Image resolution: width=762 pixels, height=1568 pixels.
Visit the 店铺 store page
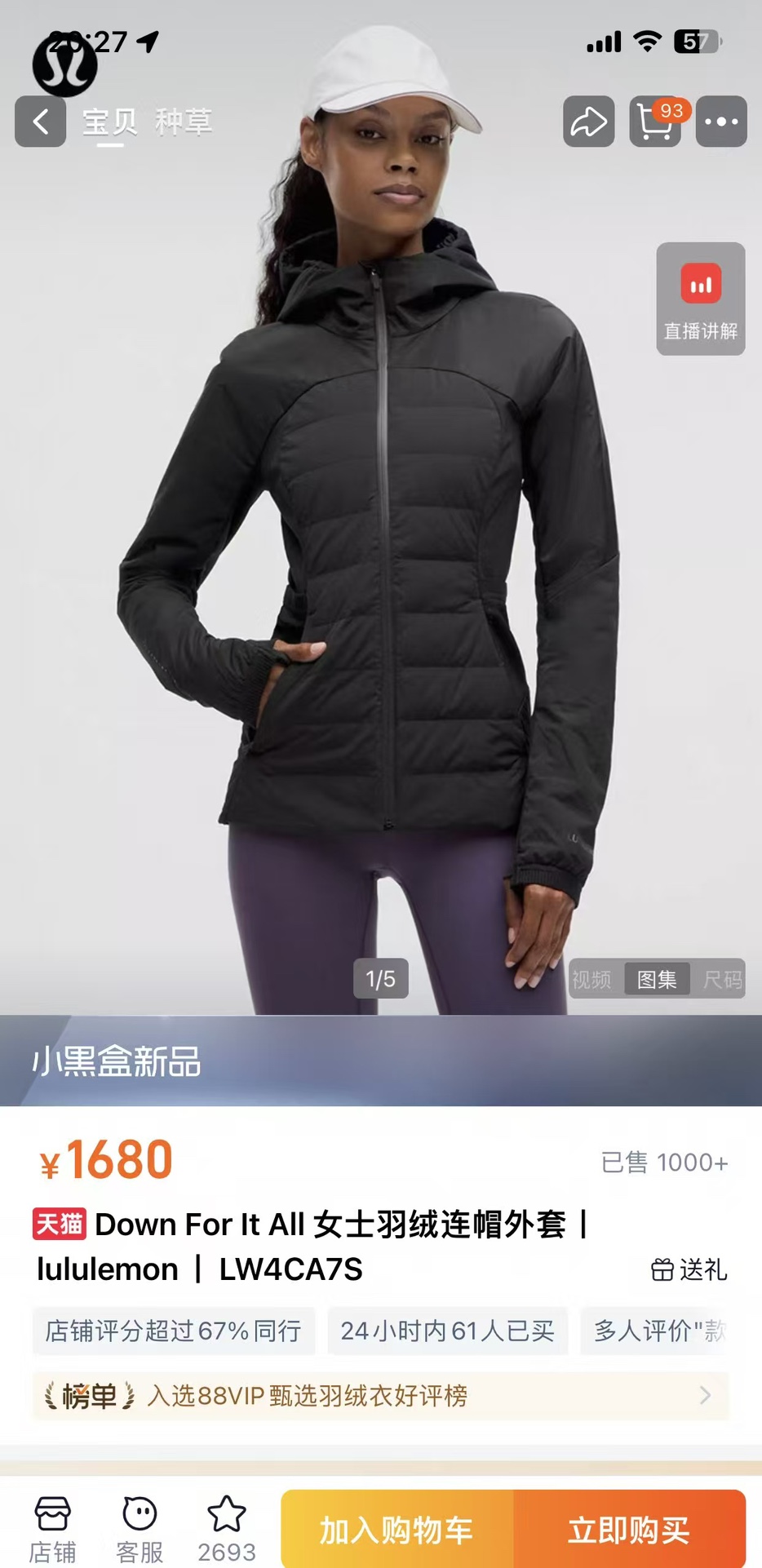pyautogui.click(x=52, y=1529)
